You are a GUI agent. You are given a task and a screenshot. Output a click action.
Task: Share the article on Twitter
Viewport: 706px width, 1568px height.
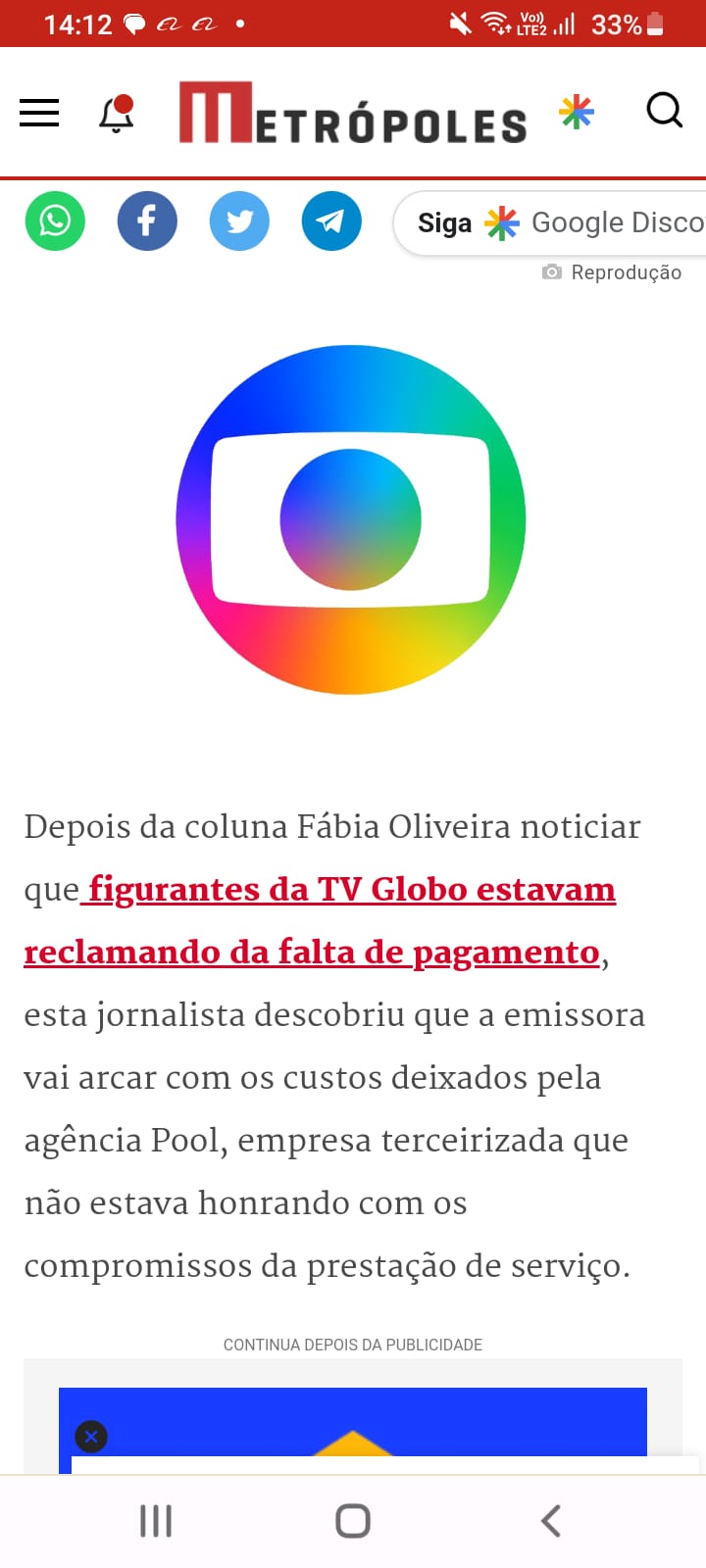tap(239, 221)
